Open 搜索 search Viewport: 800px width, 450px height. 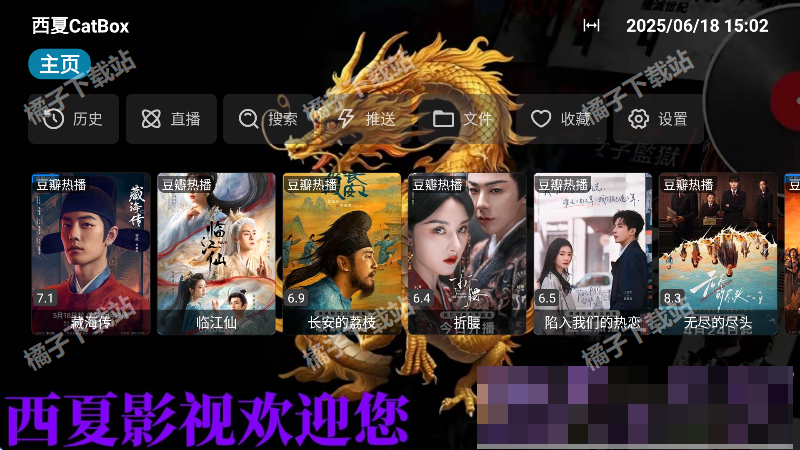tap(268, 119)
